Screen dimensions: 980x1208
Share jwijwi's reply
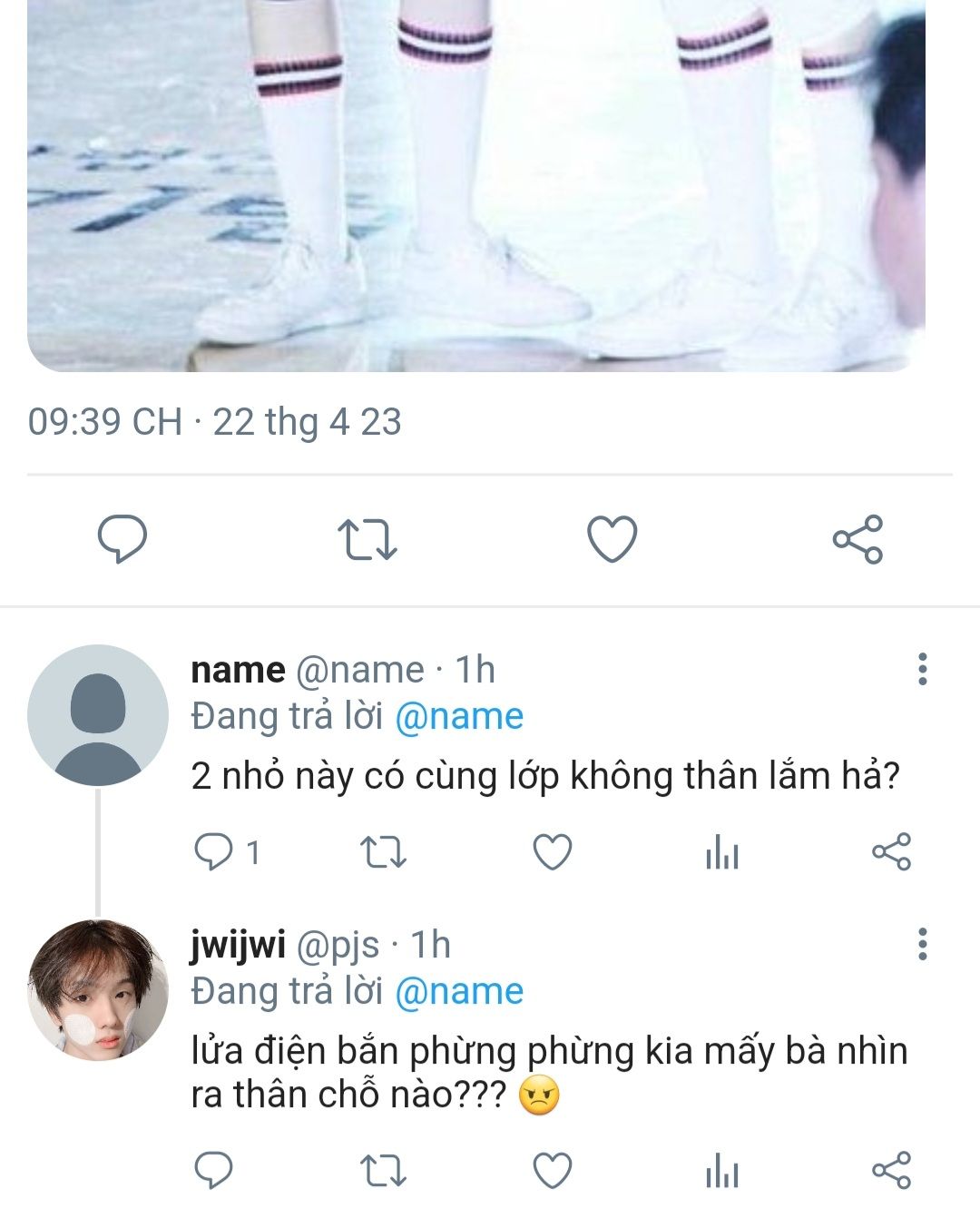point(891,1171)
